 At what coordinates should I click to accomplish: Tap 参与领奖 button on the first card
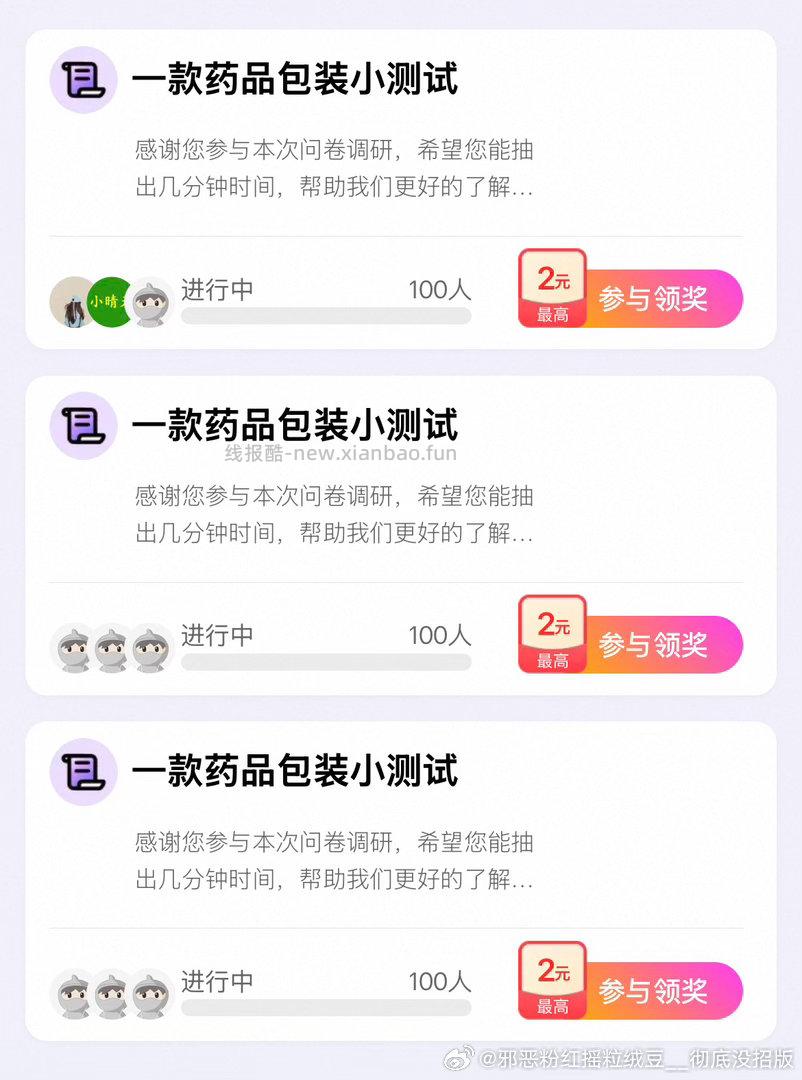655,297
